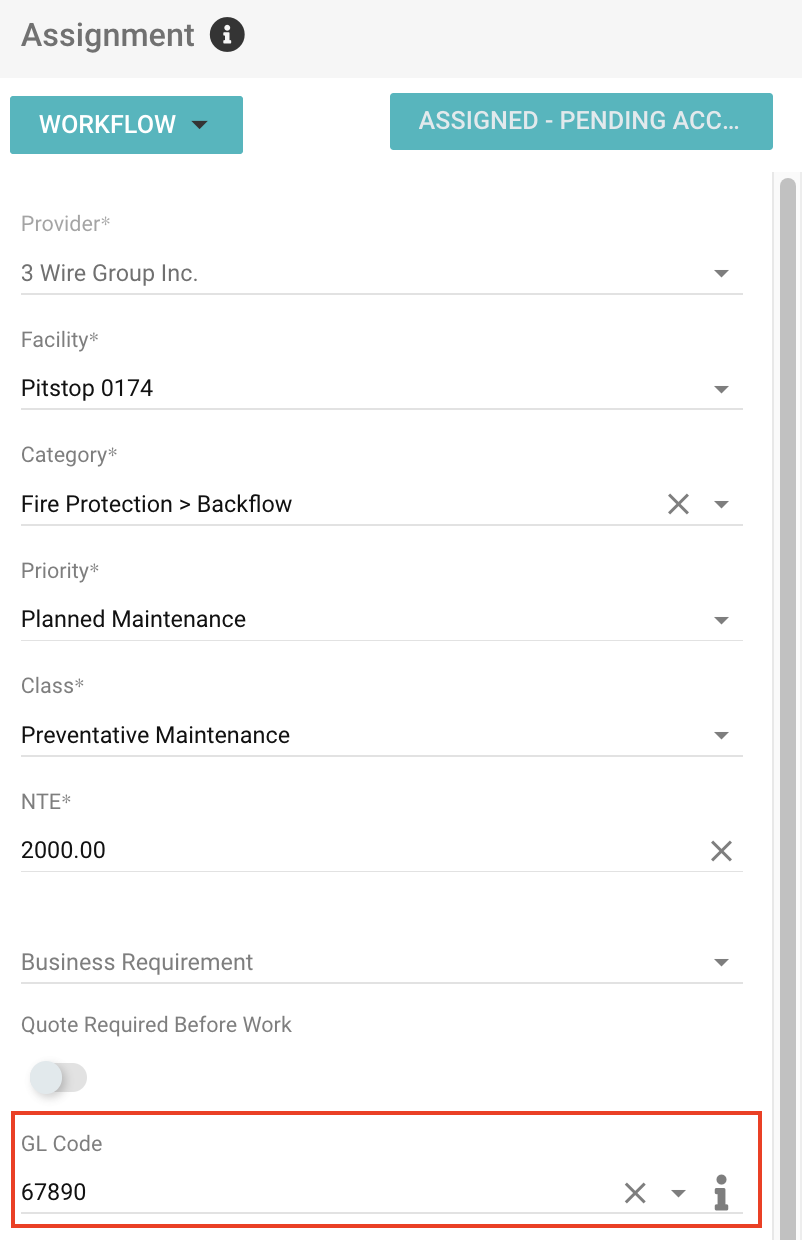Open the Provider dropdown
802x1240 pixels.
coord(721,273)
